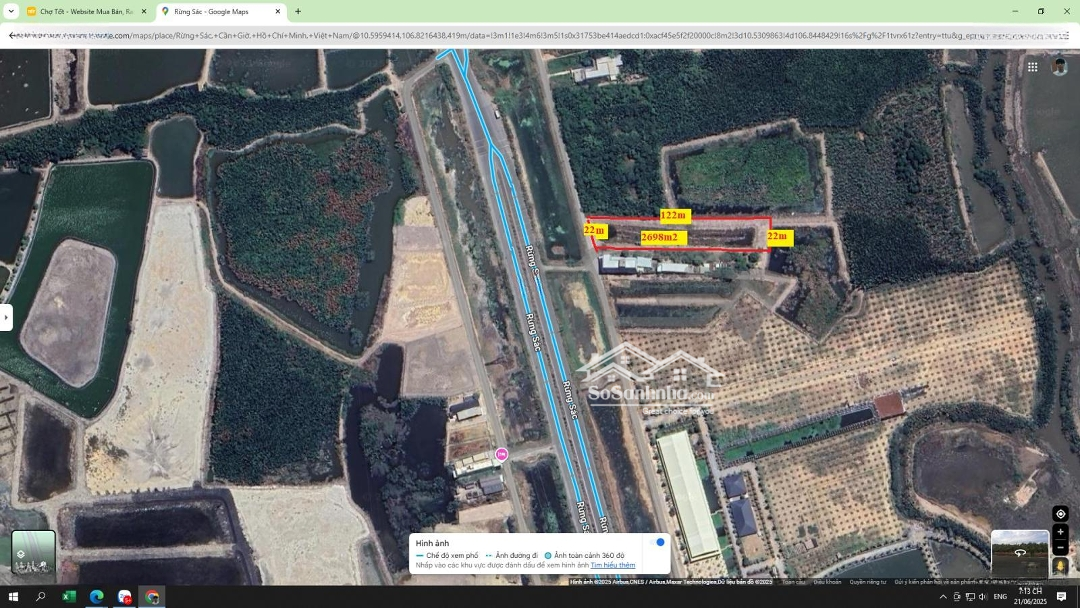
Task: Open the Tìm hiểu thêm link
Action: (x=612, y=565)
